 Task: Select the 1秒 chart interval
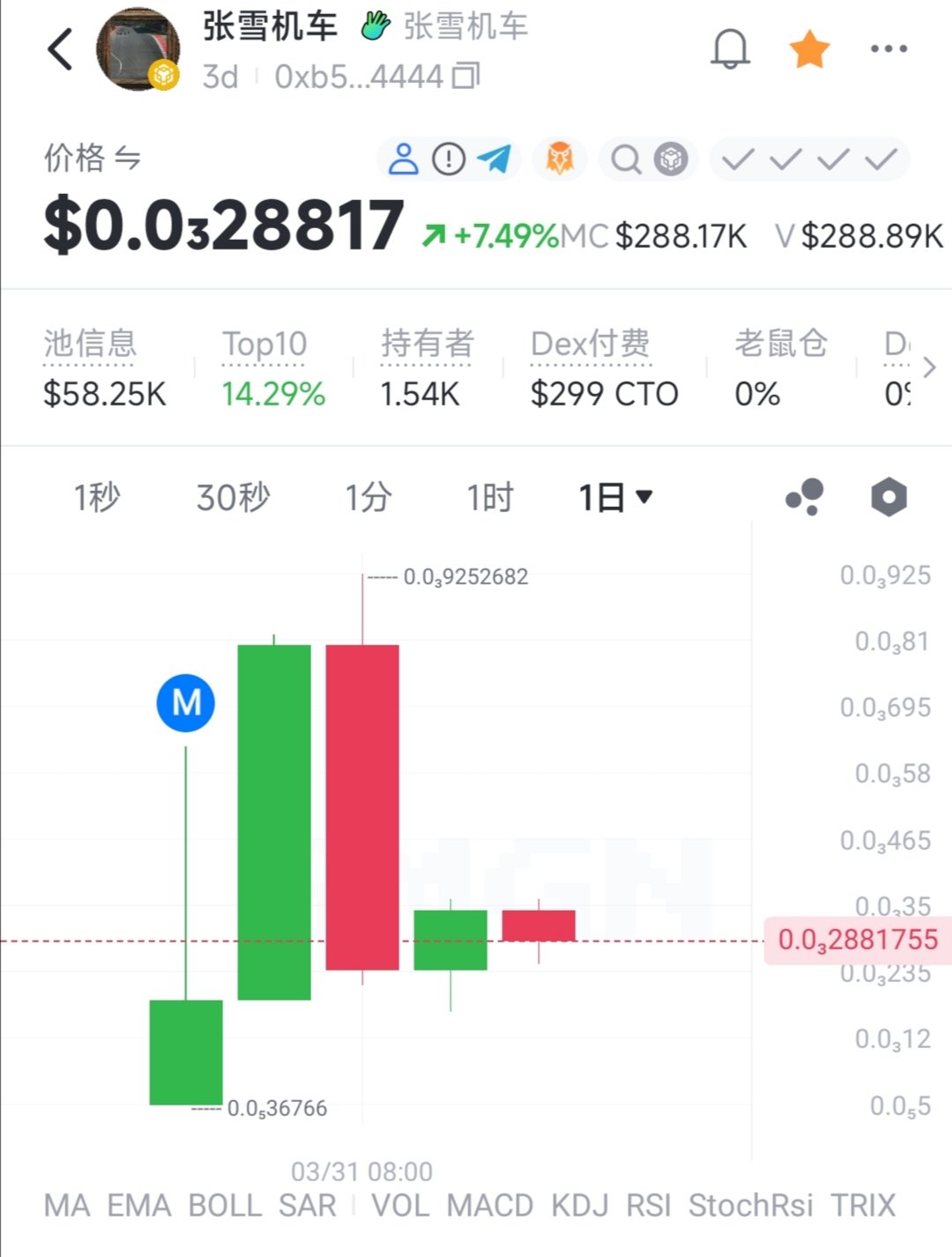pyautogui.click(x=97, y=498)
